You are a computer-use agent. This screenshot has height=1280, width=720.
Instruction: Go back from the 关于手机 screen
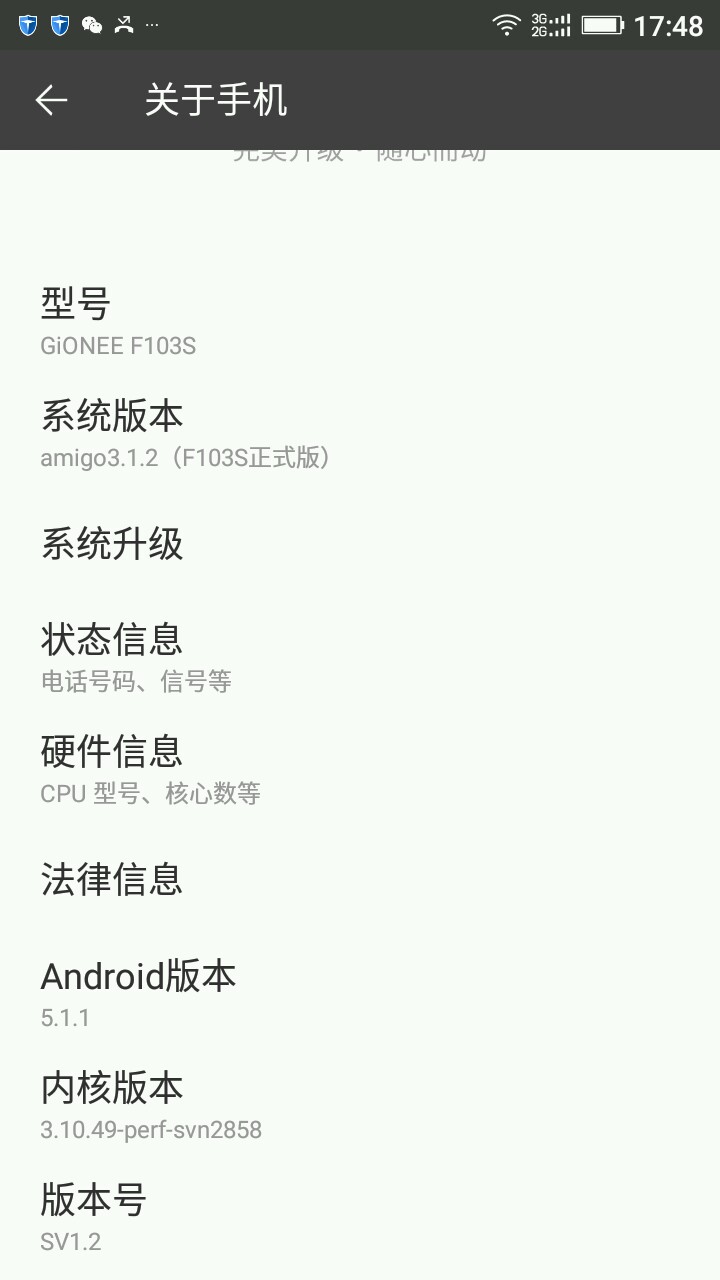point(51,100)
